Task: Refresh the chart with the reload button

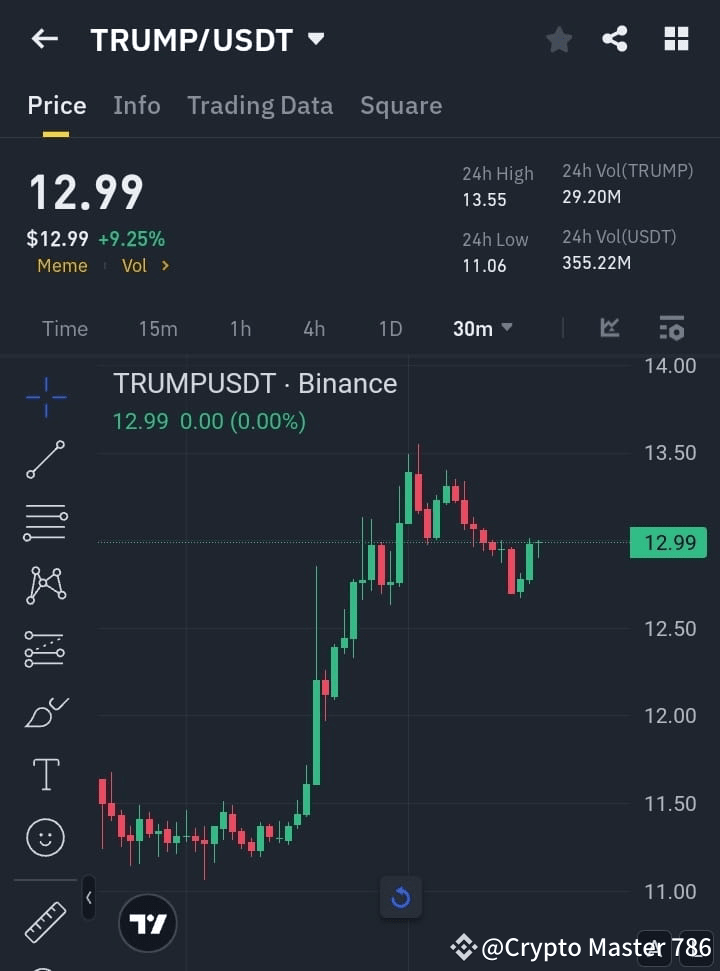Action: coord(401,897)
